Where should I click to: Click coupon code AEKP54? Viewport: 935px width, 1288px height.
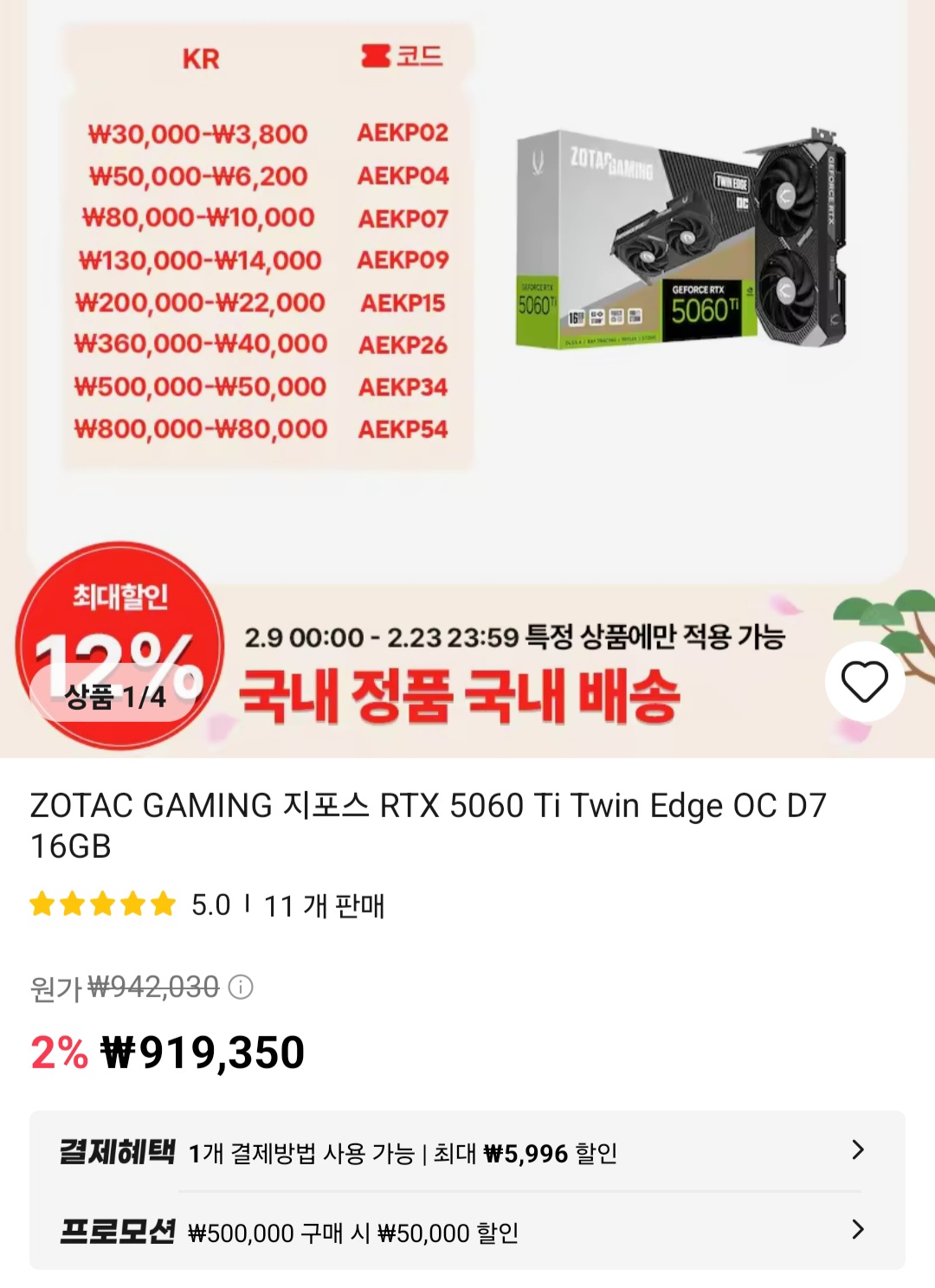click(405, 427)
